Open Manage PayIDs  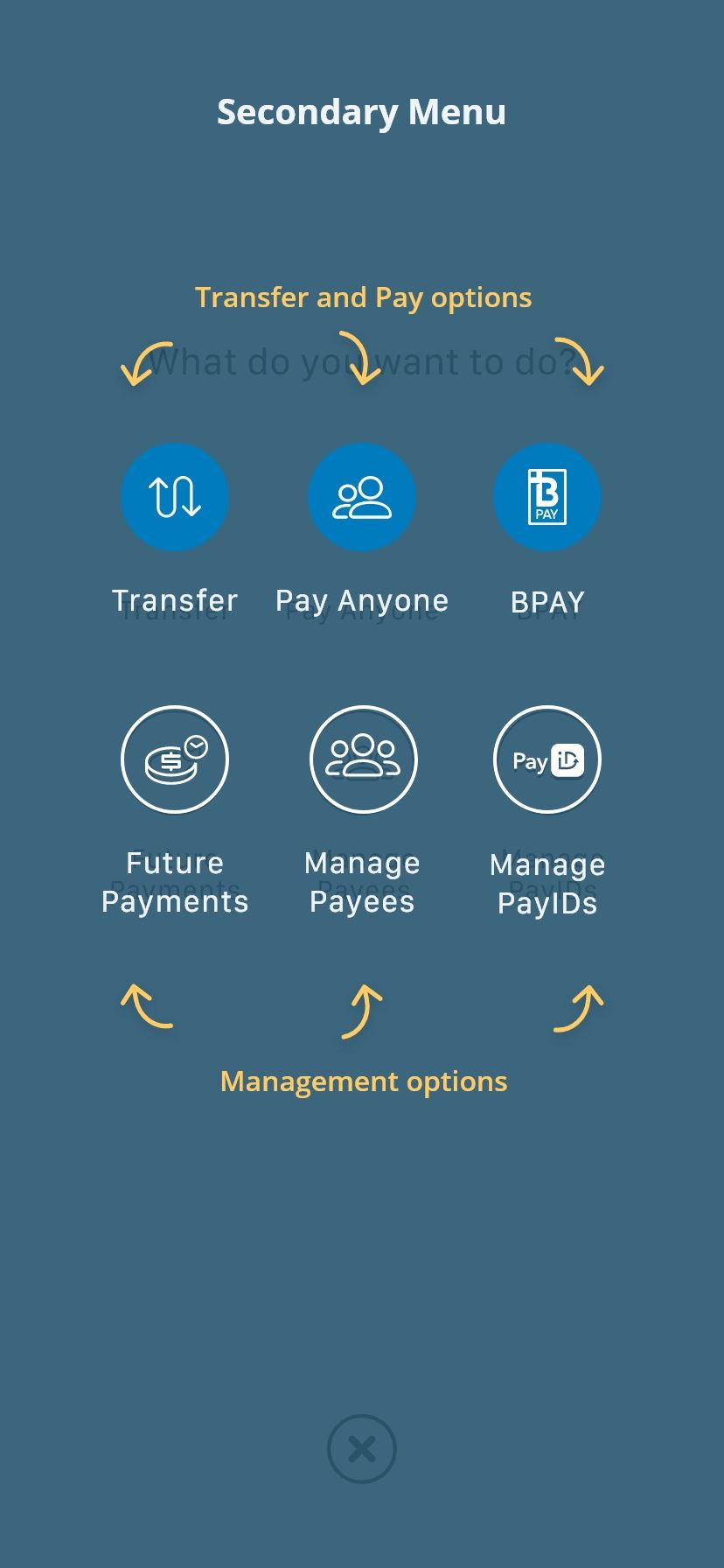[x=547, y=759]
